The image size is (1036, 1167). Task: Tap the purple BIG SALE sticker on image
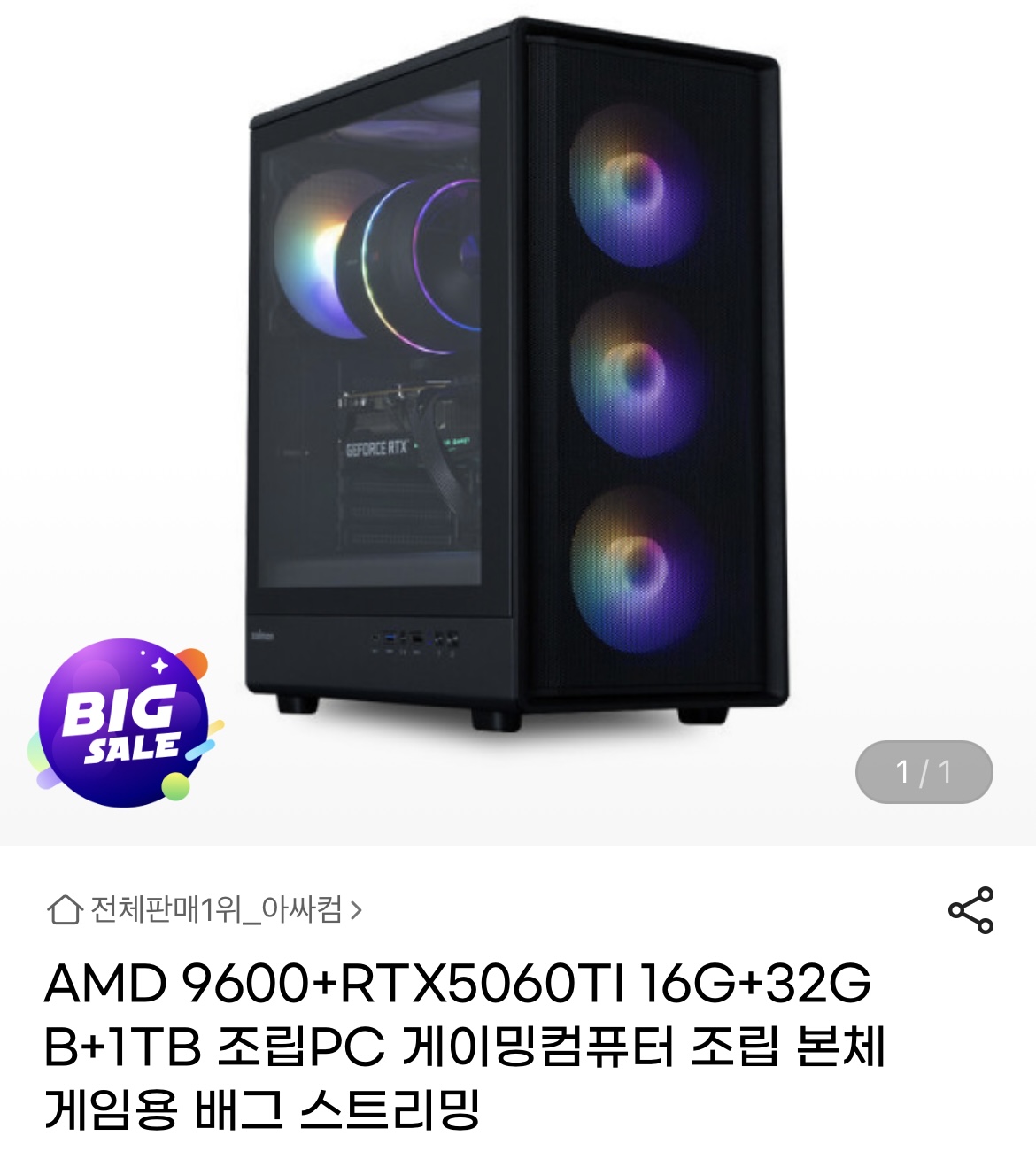[x=124, y=722]
